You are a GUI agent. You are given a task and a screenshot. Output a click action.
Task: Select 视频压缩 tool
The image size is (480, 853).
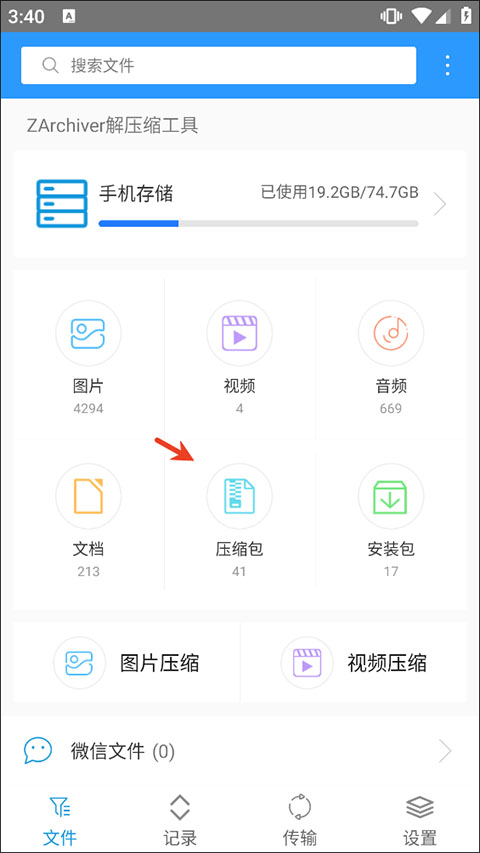coord(354,663)
